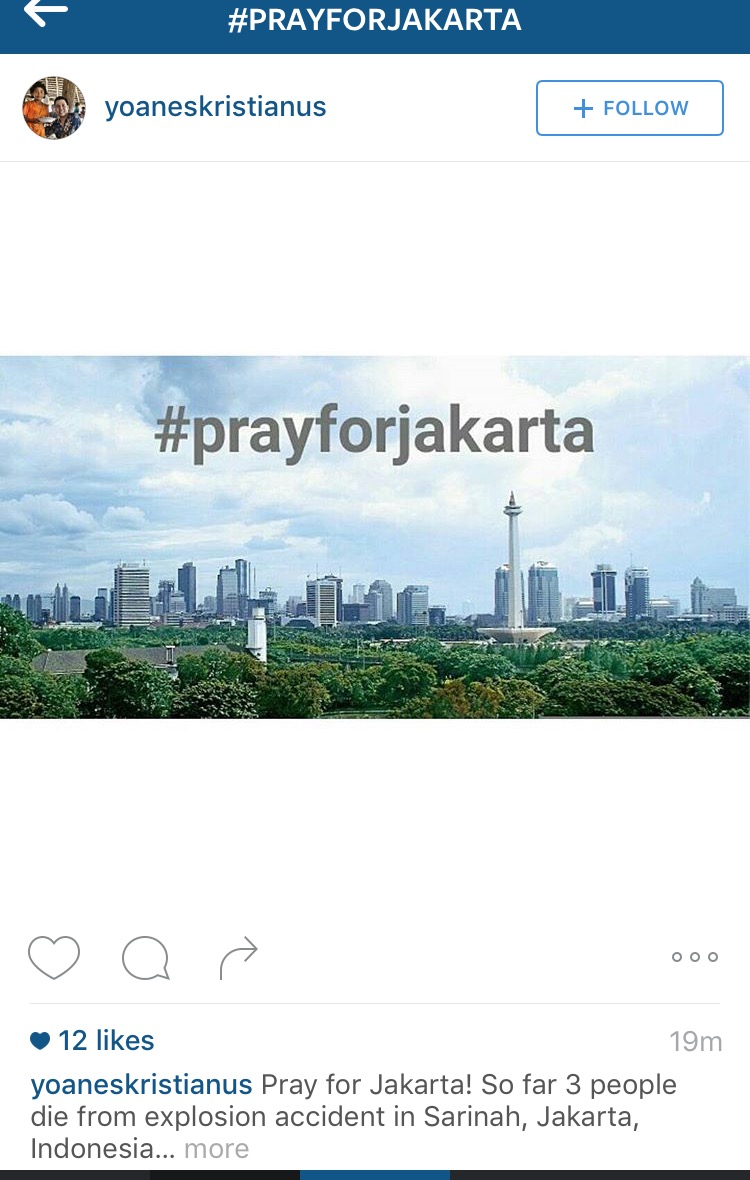Open the comments on this post

pos(145,958)
